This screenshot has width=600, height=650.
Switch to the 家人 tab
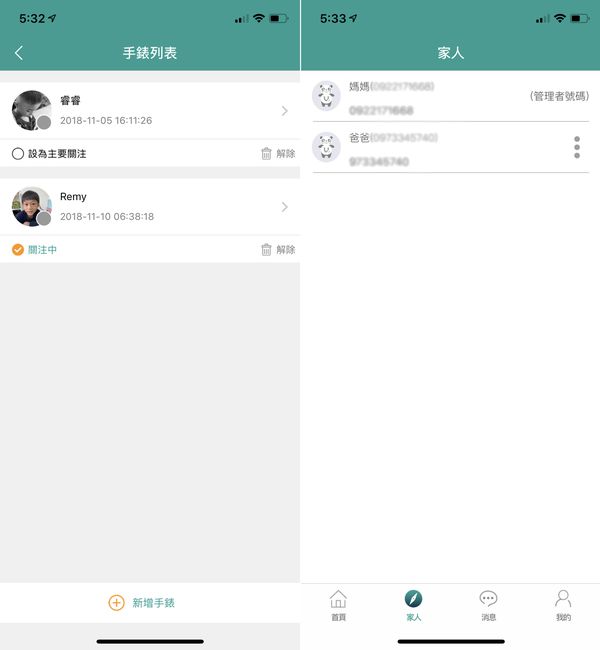coord(413,605)
